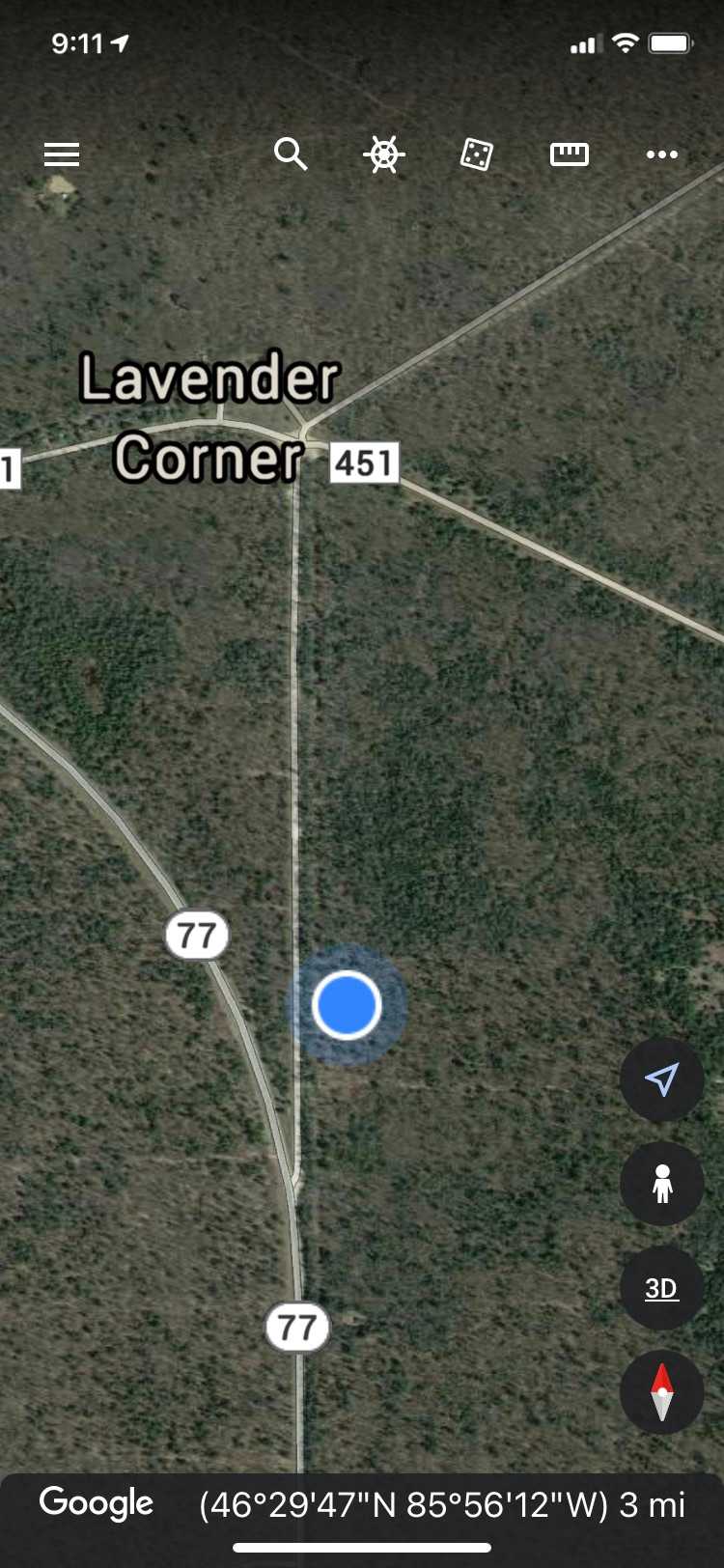Tap the 9:11 clock in status bar
The image size is (724, 1568).
pyautogui.click(x=77, y=42)
